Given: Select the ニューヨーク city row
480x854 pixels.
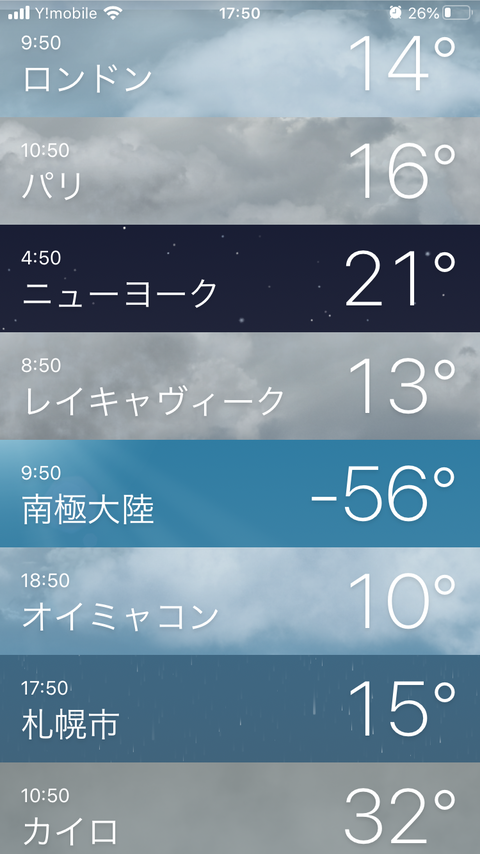Looking at the screenshot, I should tap(240, 278).
